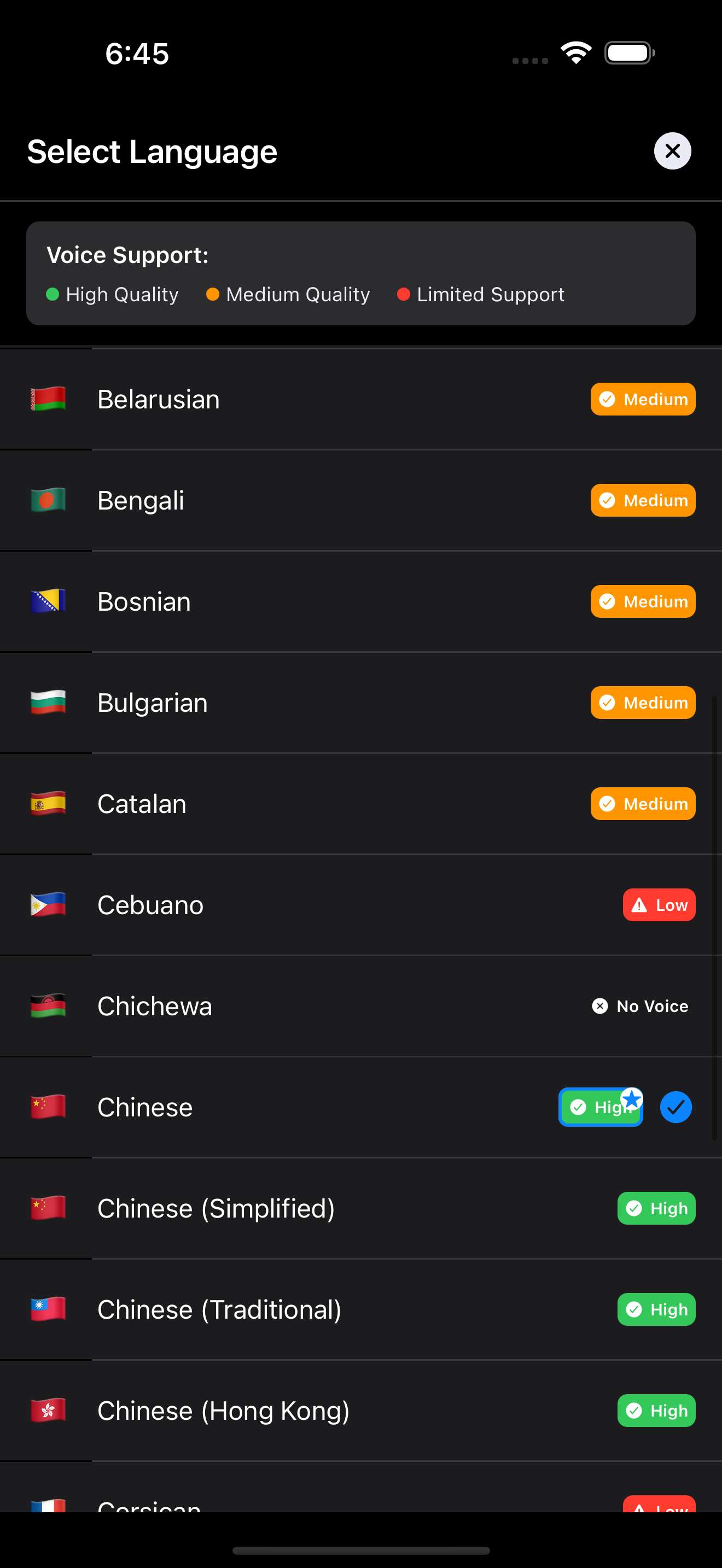Choose Chinese (Hong Kong)
This screenshot has width=722, height=1568.
pyautogui.click(x=360, y=1410)
